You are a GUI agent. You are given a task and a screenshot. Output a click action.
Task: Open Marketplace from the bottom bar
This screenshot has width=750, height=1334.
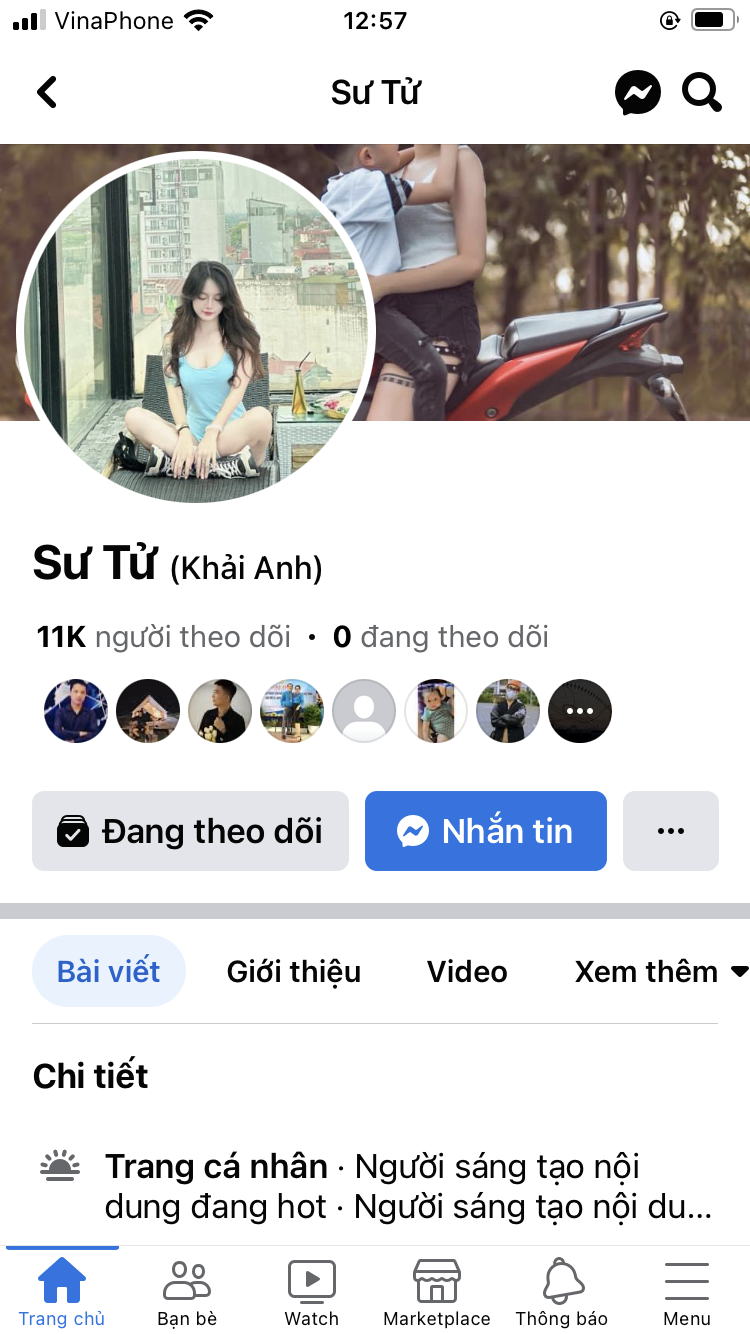[x=437, y=1291]
